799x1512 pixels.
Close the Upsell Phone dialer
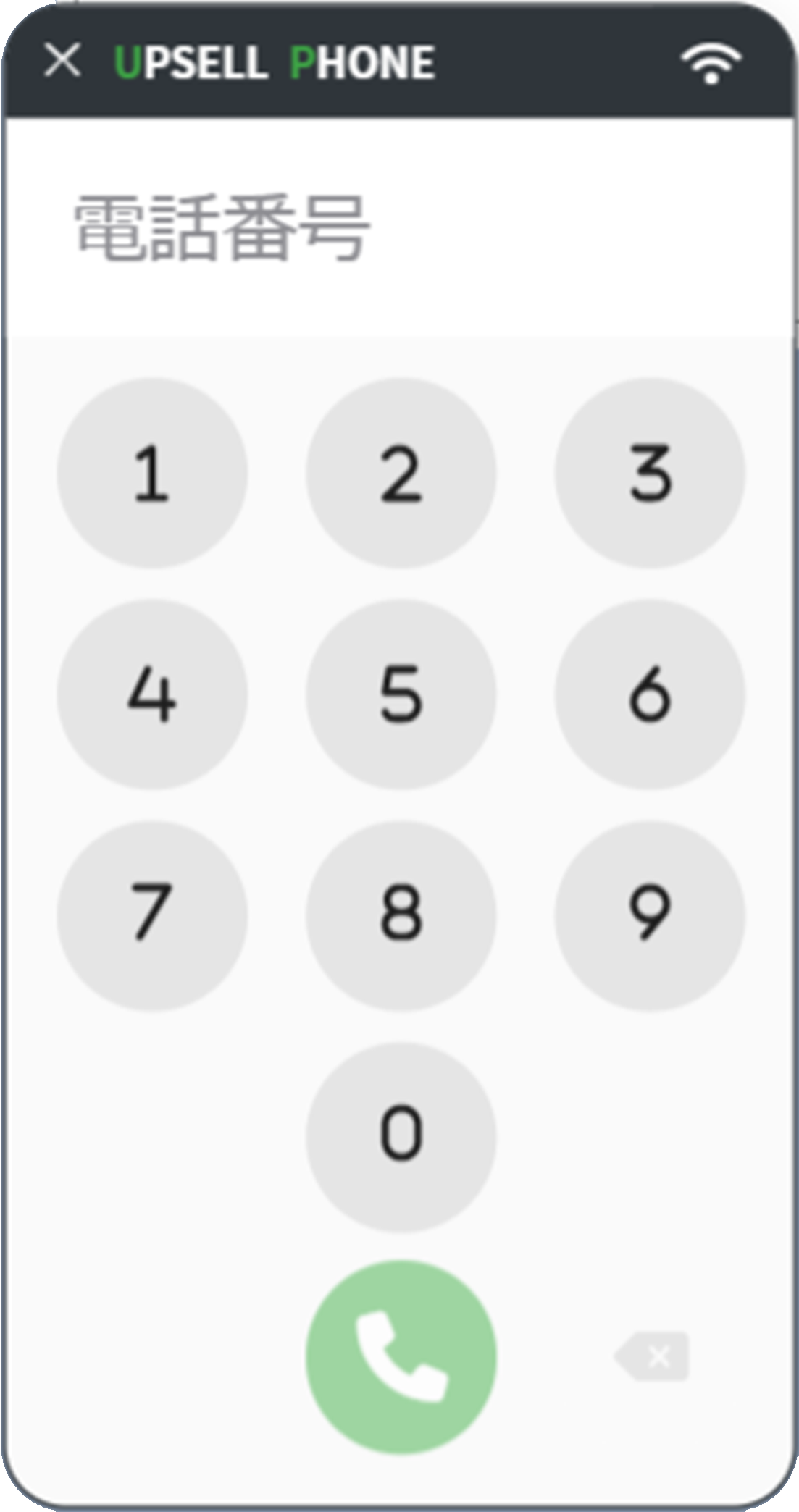click(x=62, y=60)
